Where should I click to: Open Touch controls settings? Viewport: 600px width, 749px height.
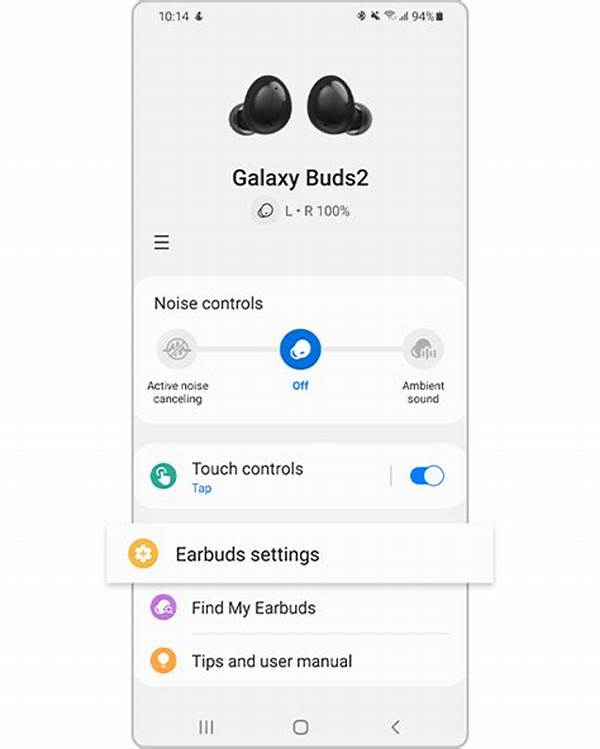coord(247,475)
